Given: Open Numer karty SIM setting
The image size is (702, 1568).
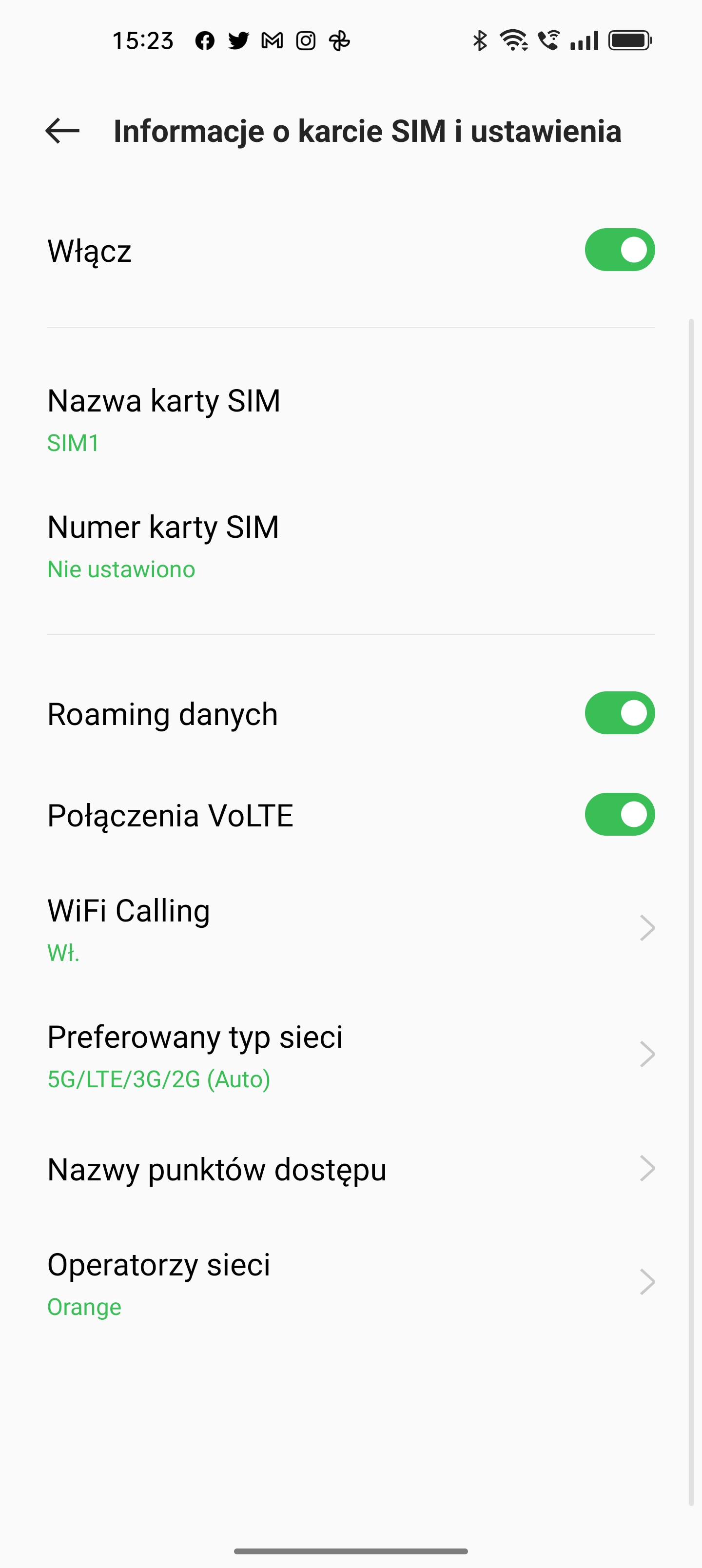Looking at the screenshot, I should tap(351, 546).
